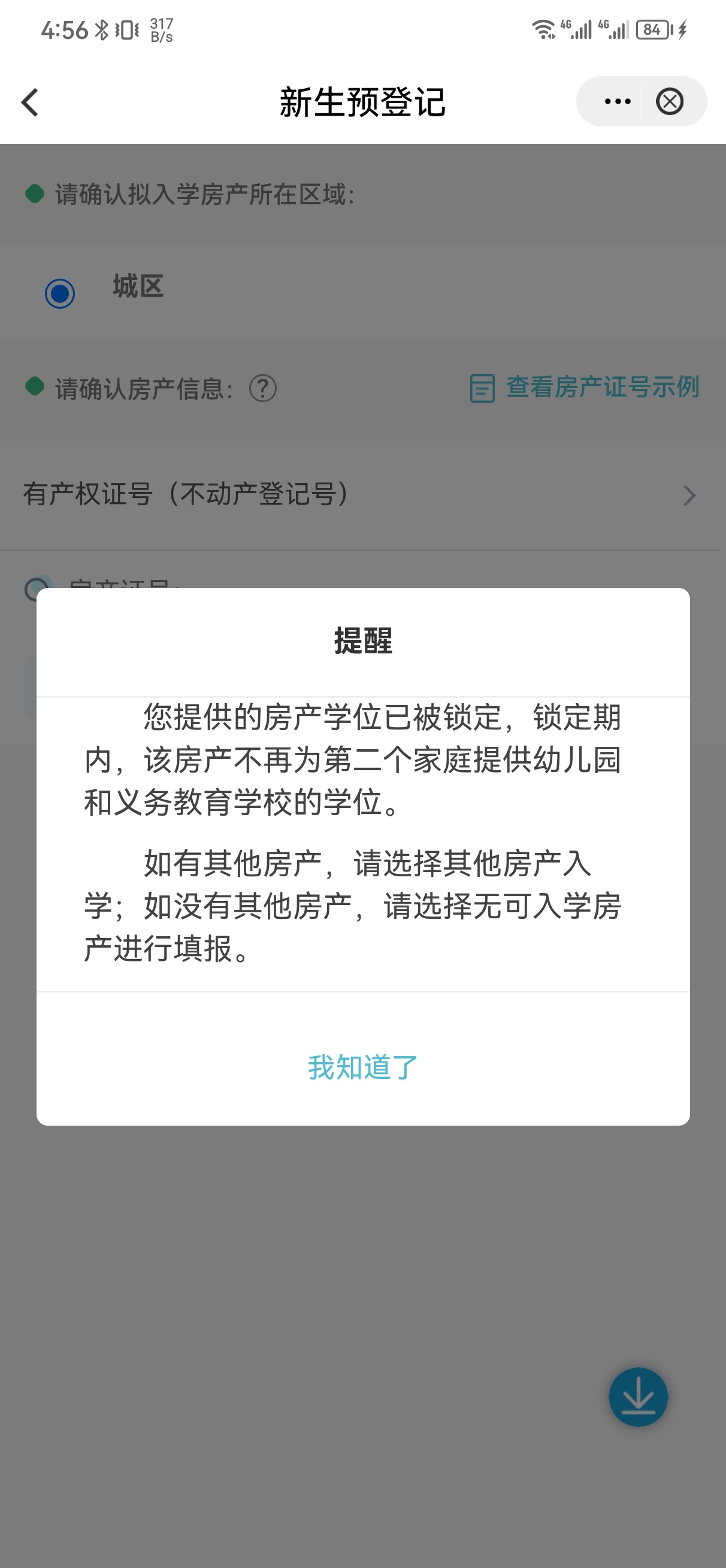Tap the help icon beside 请确认房产信息

[263, 388]
